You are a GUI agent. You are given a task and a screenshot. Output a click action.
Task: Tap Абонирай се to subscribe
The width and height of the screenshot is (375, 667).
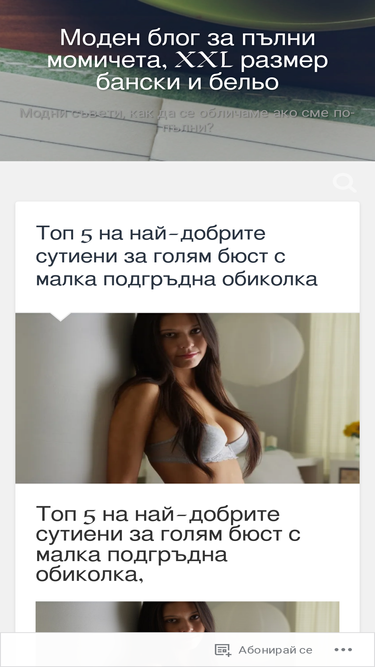[x=263, y=650]
